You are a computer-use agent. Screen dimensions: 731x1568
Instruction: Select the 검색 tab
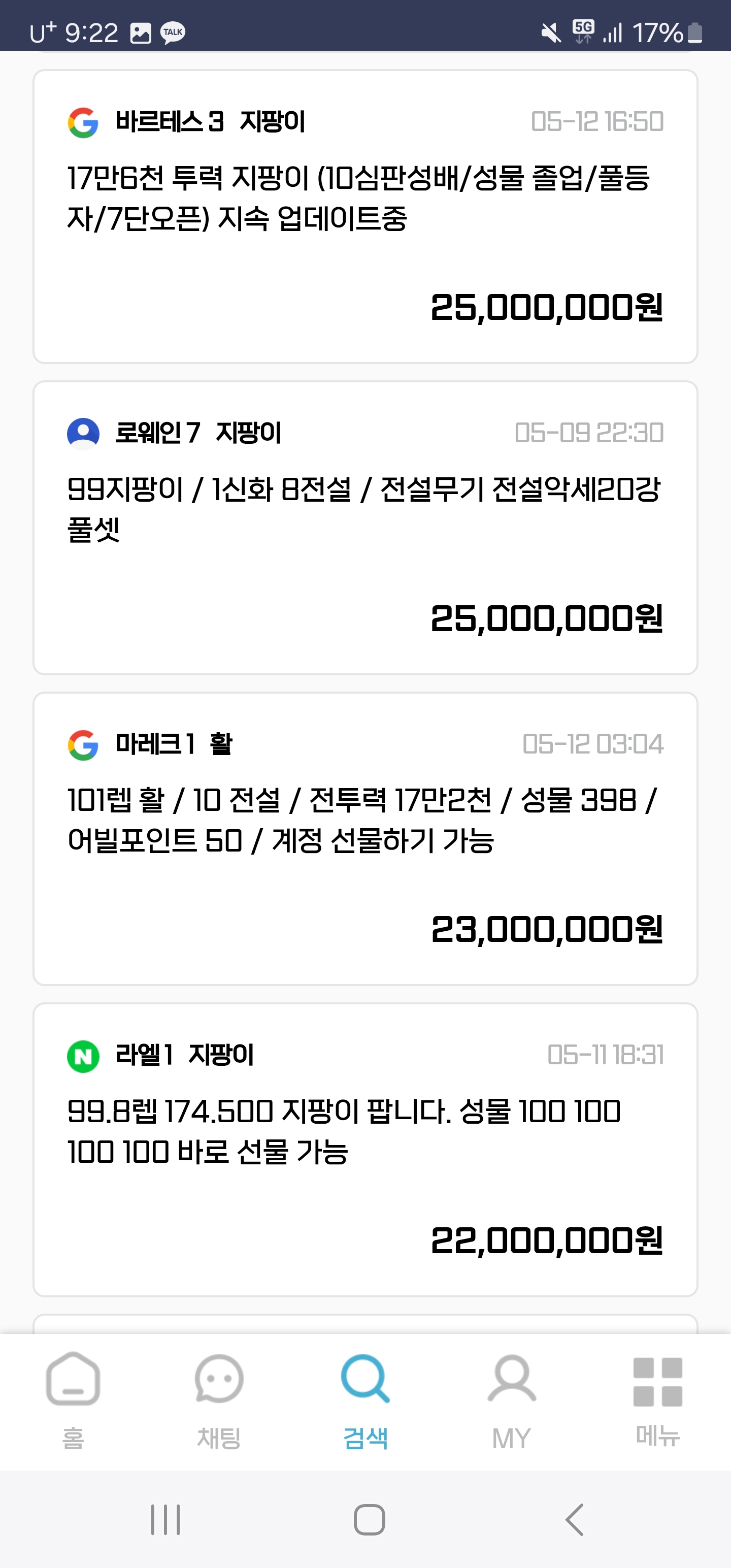[x=365, y=1402]
